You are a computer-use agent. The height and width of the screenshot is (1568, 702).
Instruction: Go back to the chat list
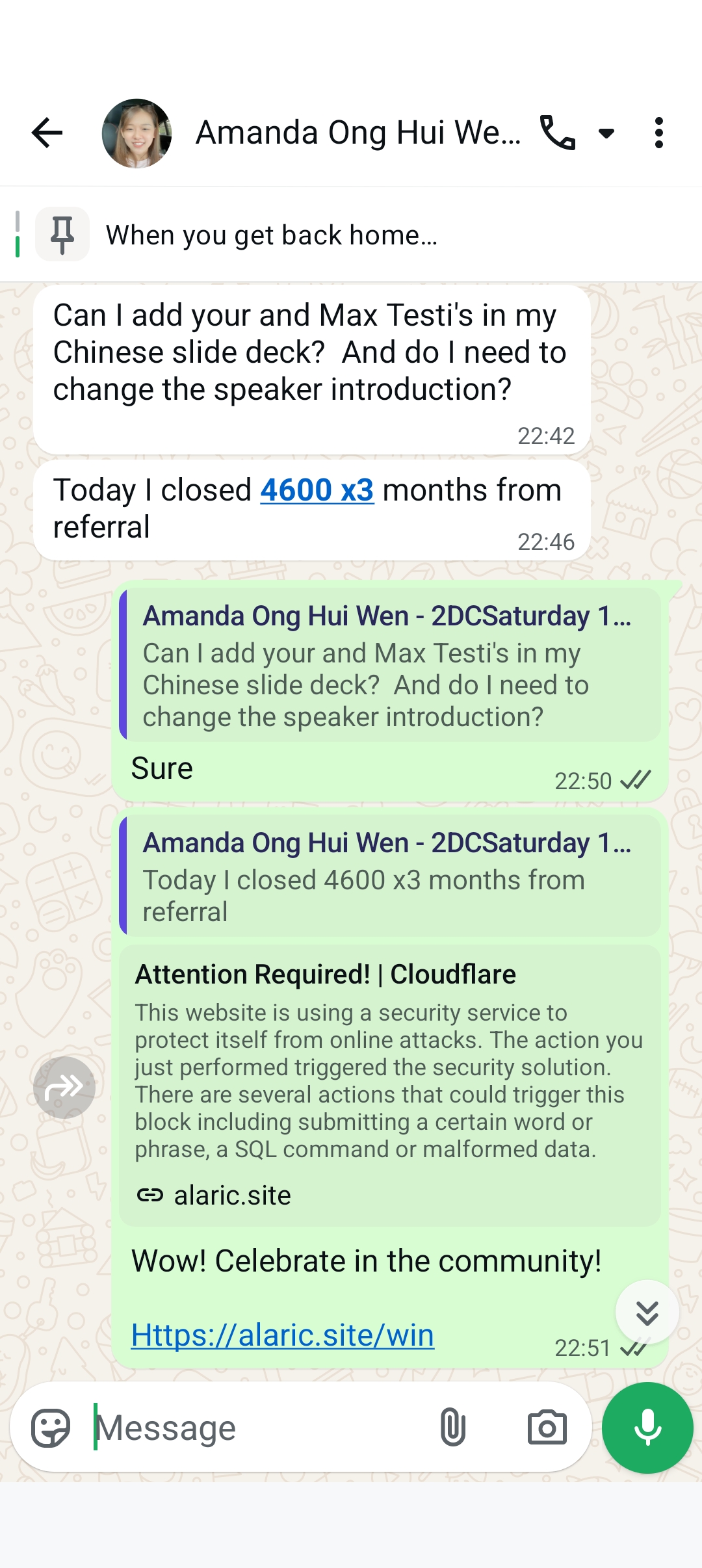click(47, 133)
